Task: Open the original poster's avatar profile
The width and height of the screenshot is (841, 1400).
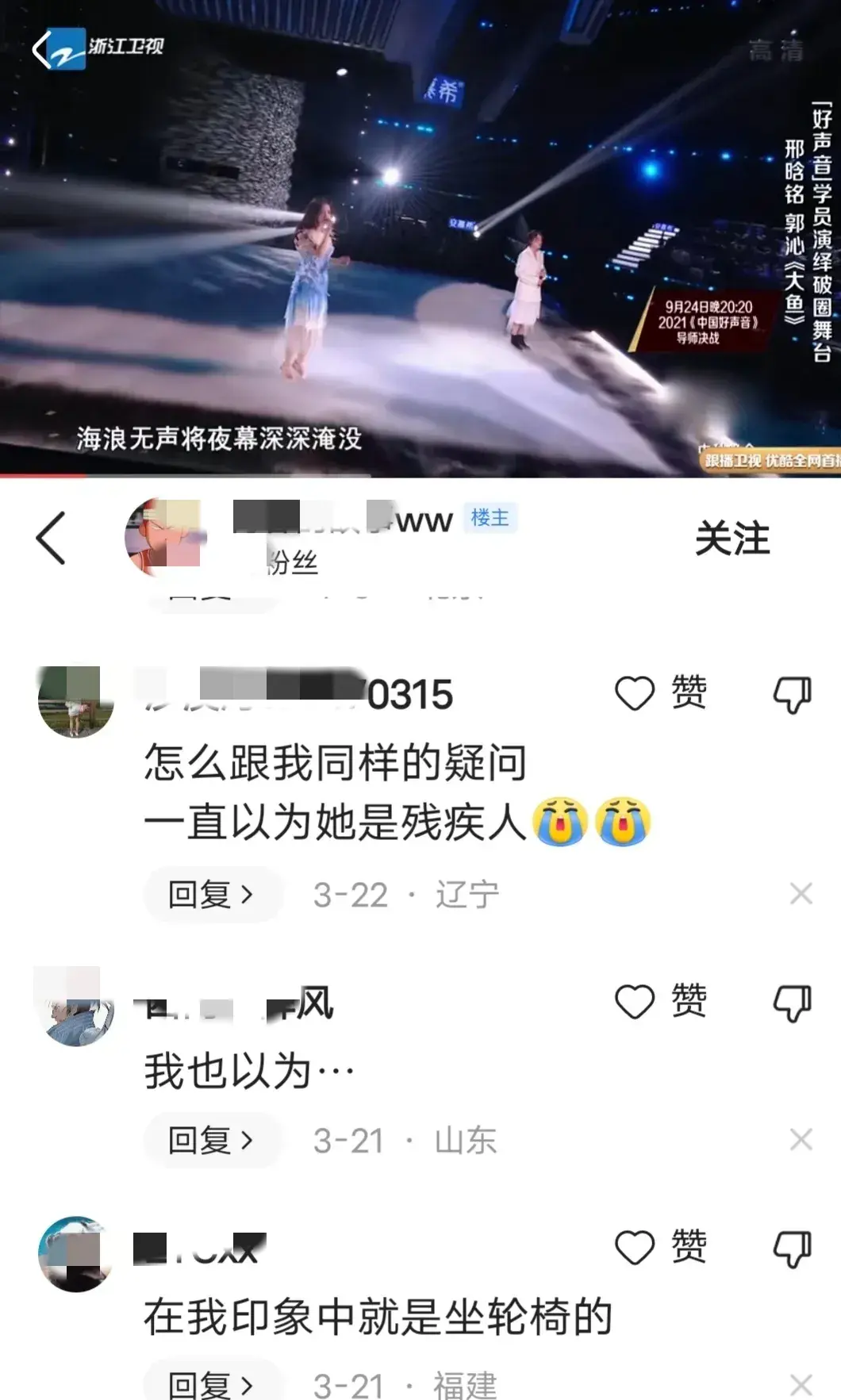Action: tap(163, 537)
